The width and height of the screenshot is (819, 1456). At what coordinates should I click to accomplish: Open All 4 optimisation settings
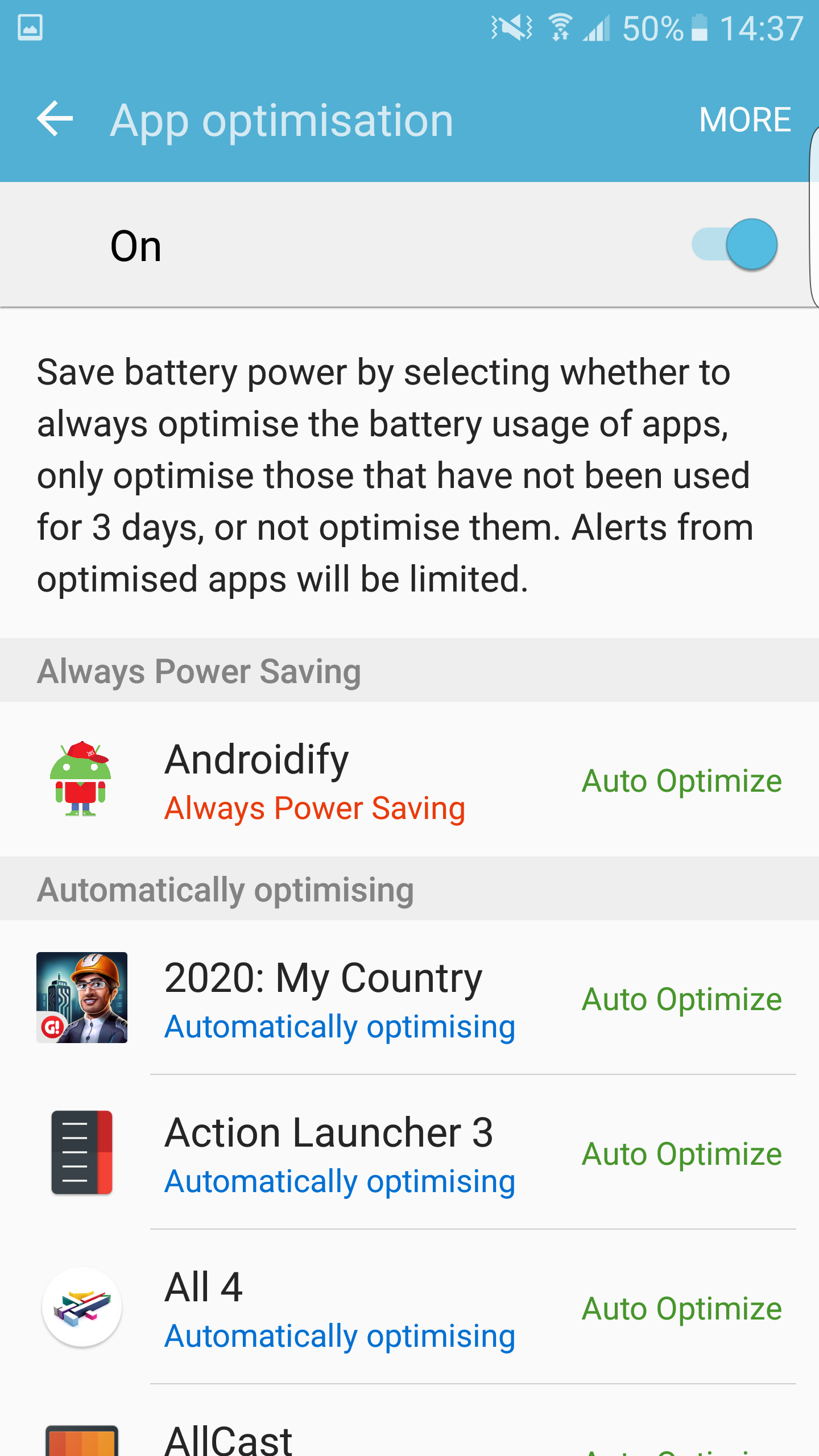coord(339,1309)
